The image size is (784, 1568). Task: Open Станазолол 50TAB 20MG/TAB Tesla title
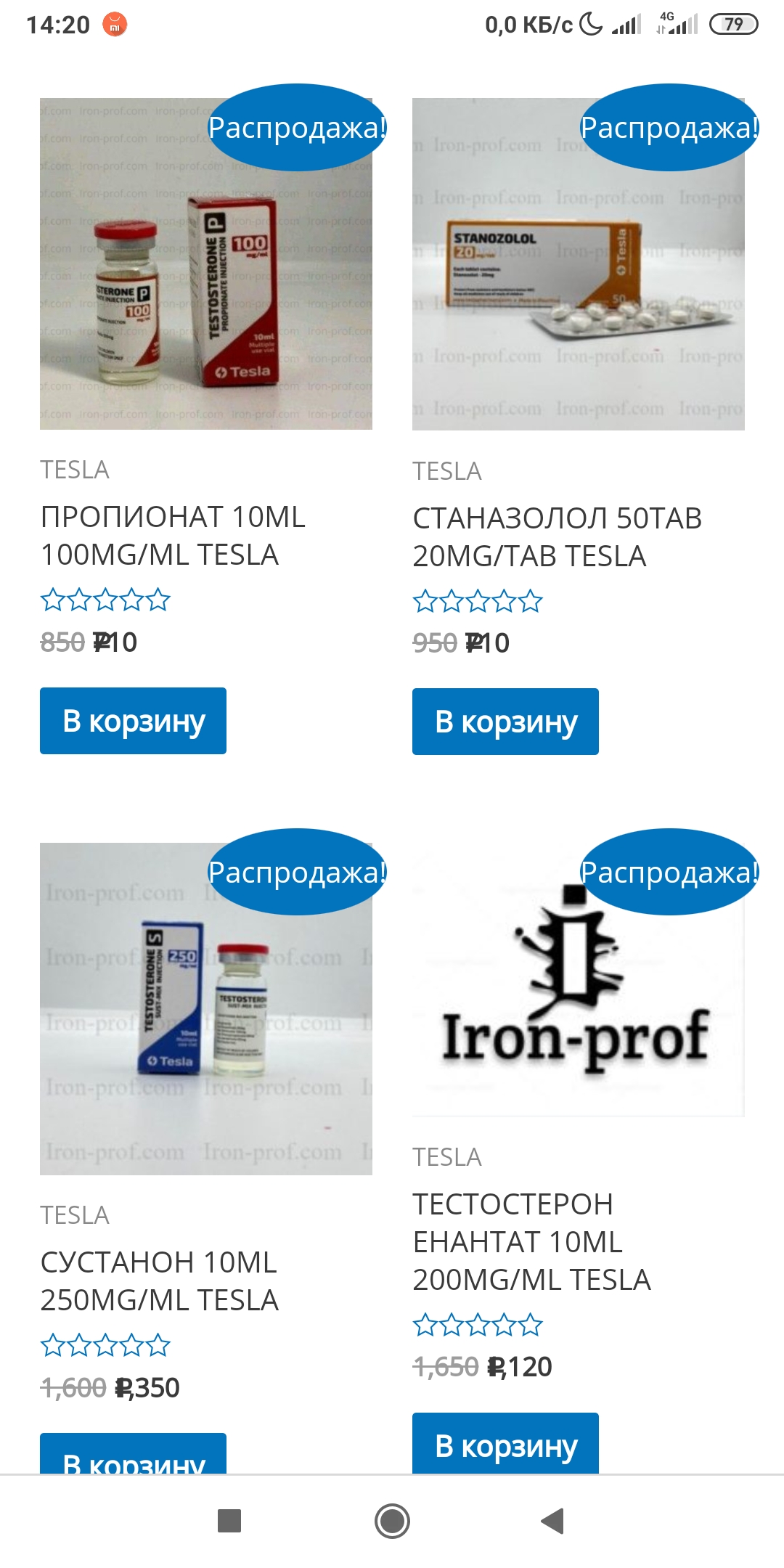(556, 537)
